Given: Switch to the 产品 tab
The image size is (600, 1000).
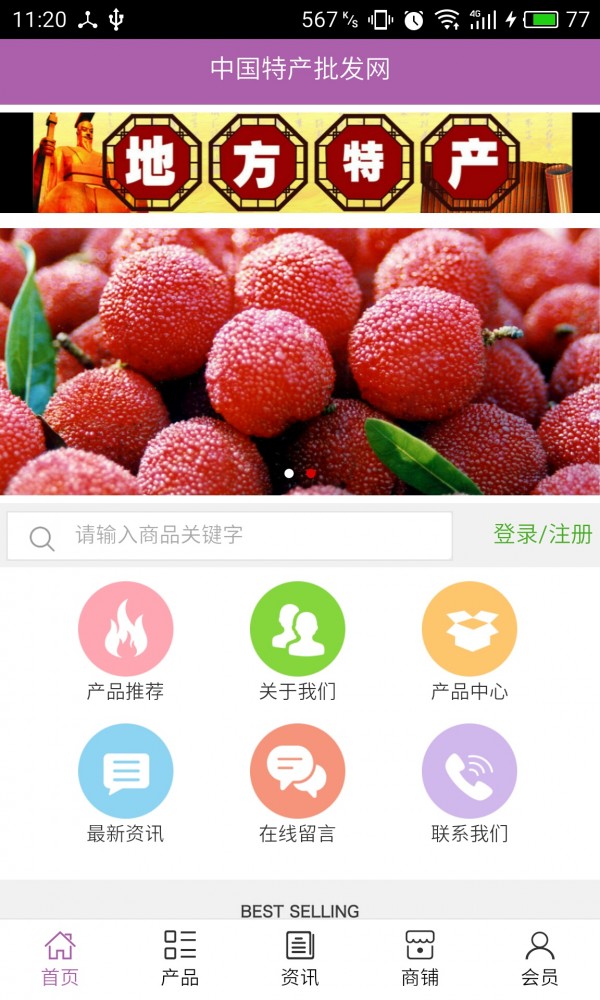Looking at the screenshot, I should [x=180, y=958].
